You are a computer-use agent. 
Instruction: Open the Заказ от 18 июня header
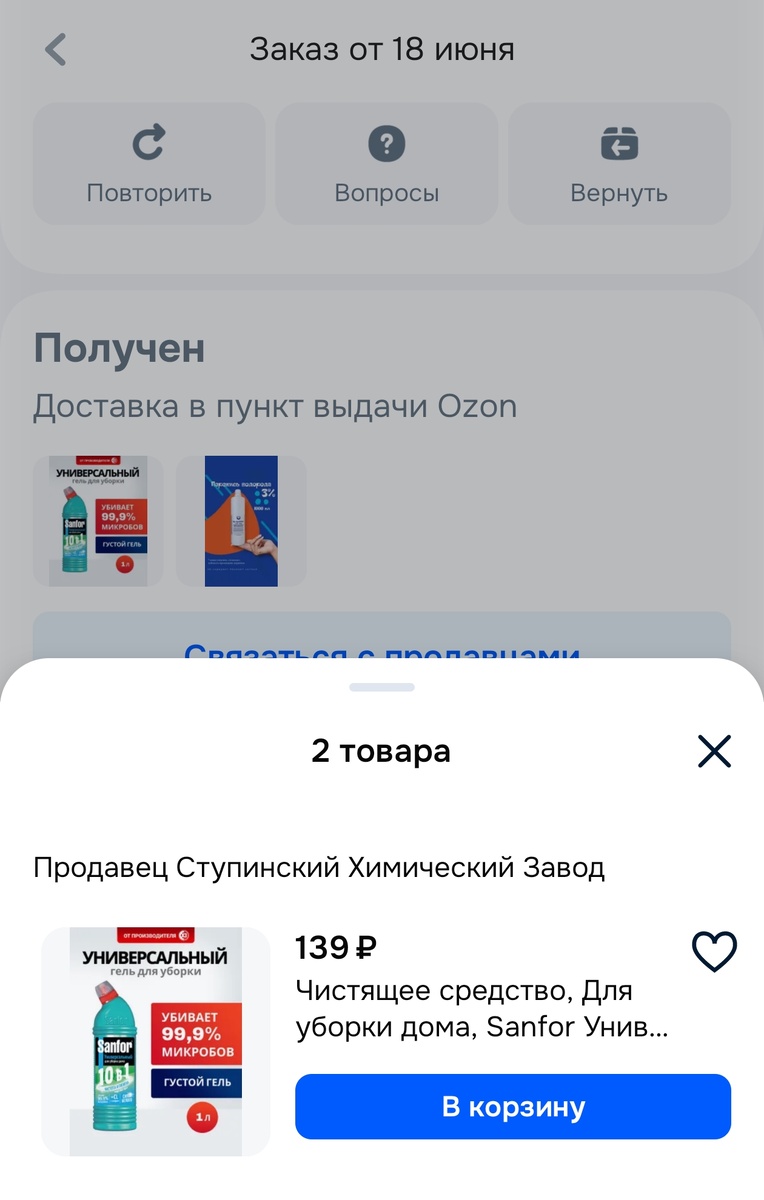[x=382, y=48]
